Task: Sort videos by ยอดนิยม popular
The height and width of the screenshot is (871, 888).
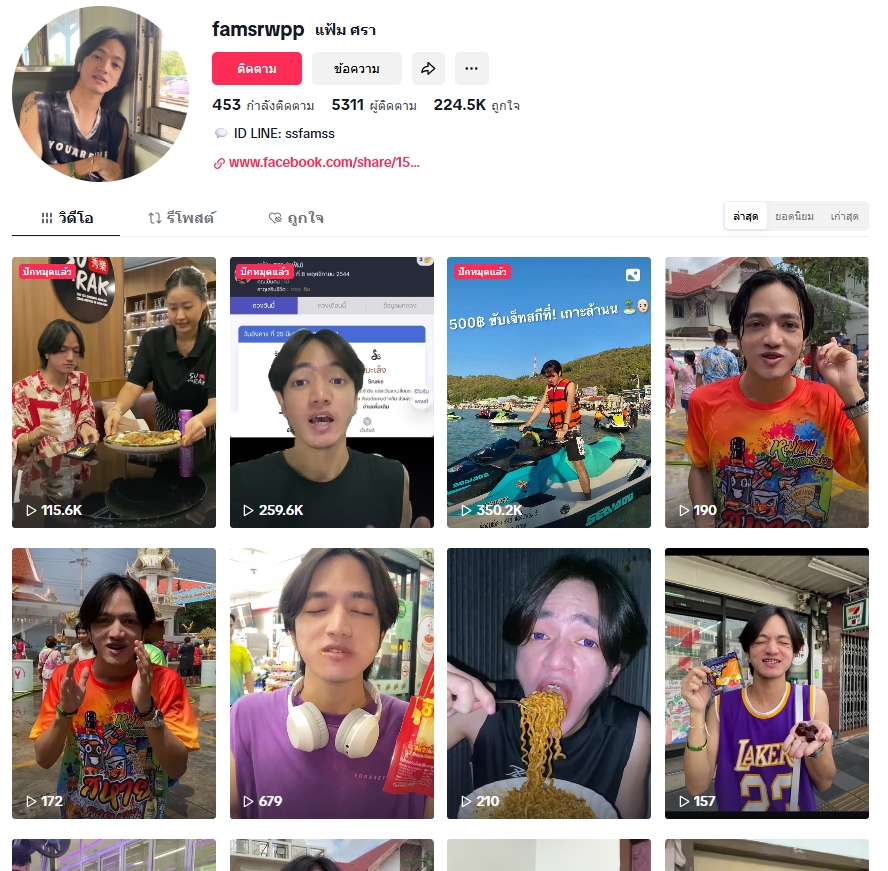Action: pos(795,216)
